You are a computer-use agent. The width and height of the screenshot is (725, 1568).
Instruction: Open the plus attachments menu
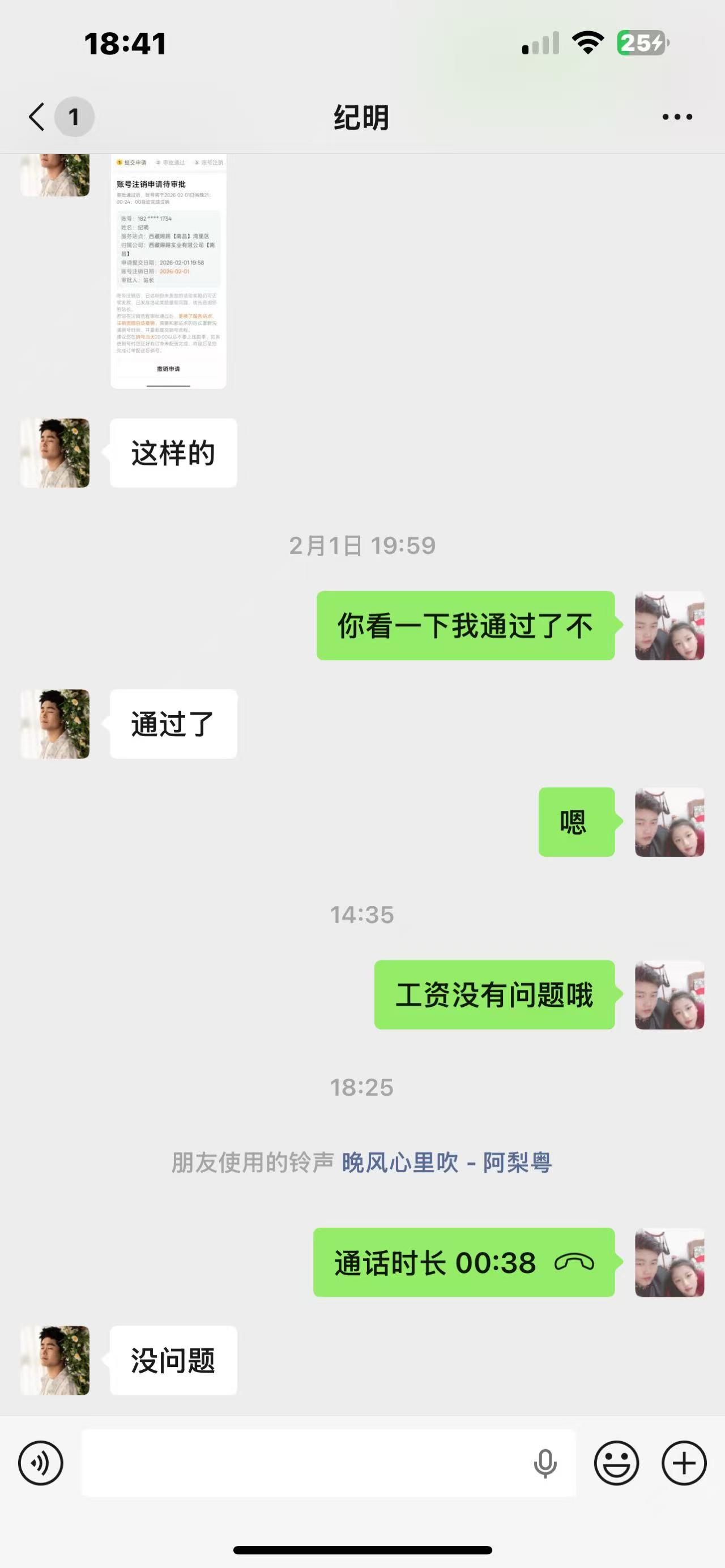(684, 1463)
